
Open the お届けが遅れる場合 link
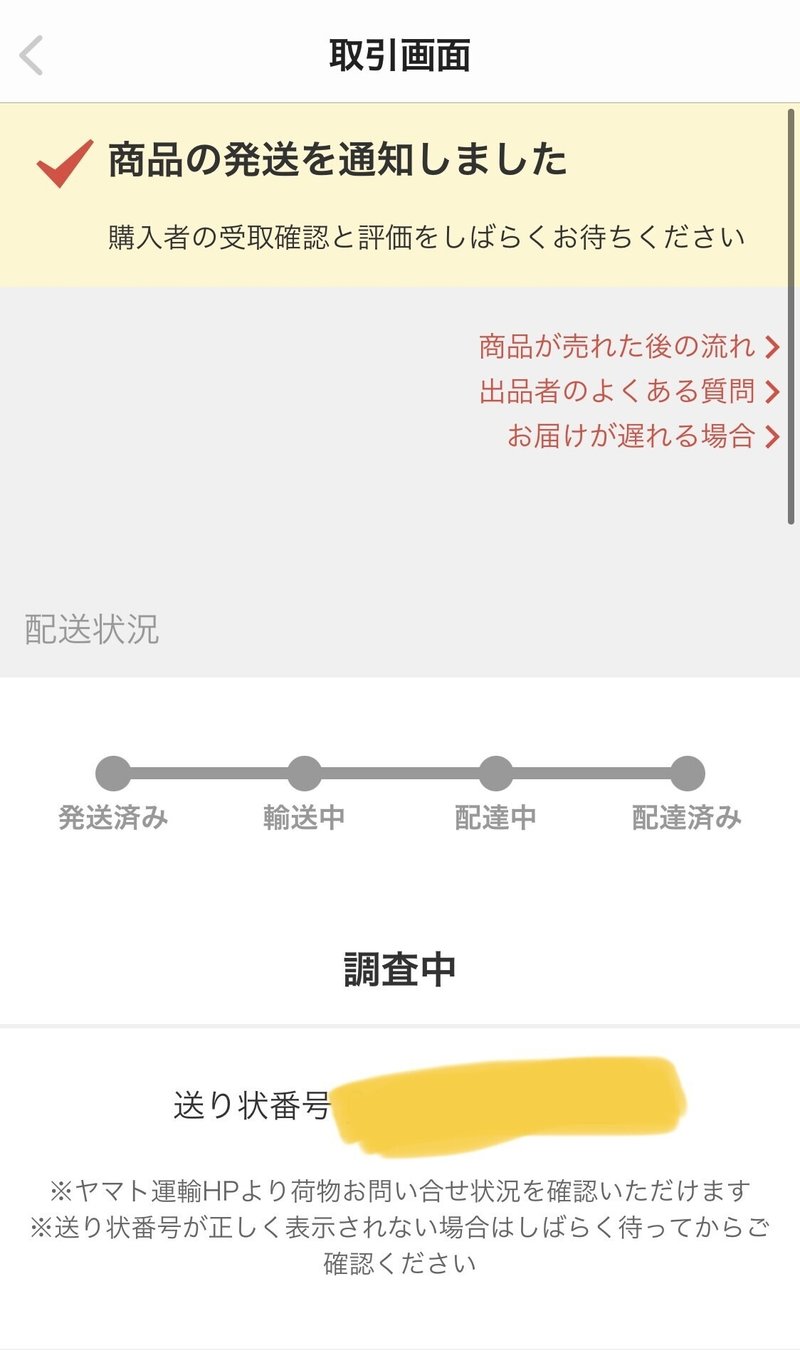(641, 436)
